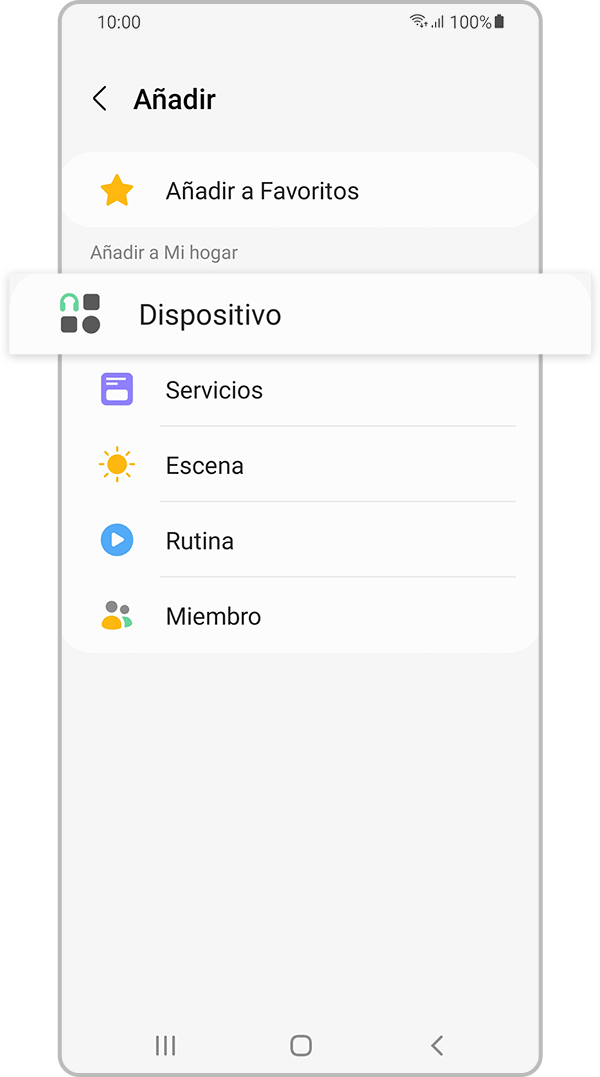Tap the system home button
The image size is (600, 1077).
tap(300, 1045)
